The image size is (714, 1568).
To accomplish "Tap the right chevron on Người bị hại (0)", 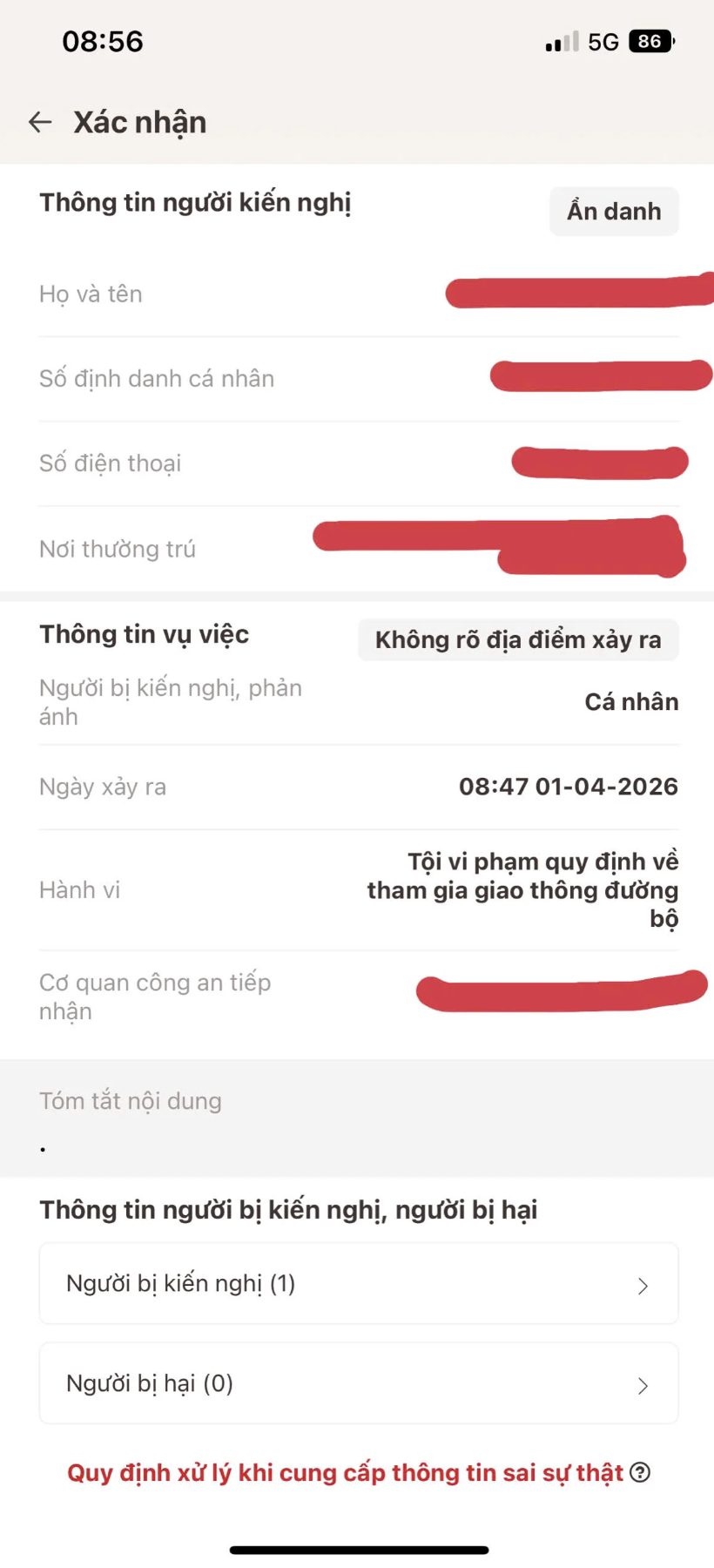I will (x=643, y=1384).
